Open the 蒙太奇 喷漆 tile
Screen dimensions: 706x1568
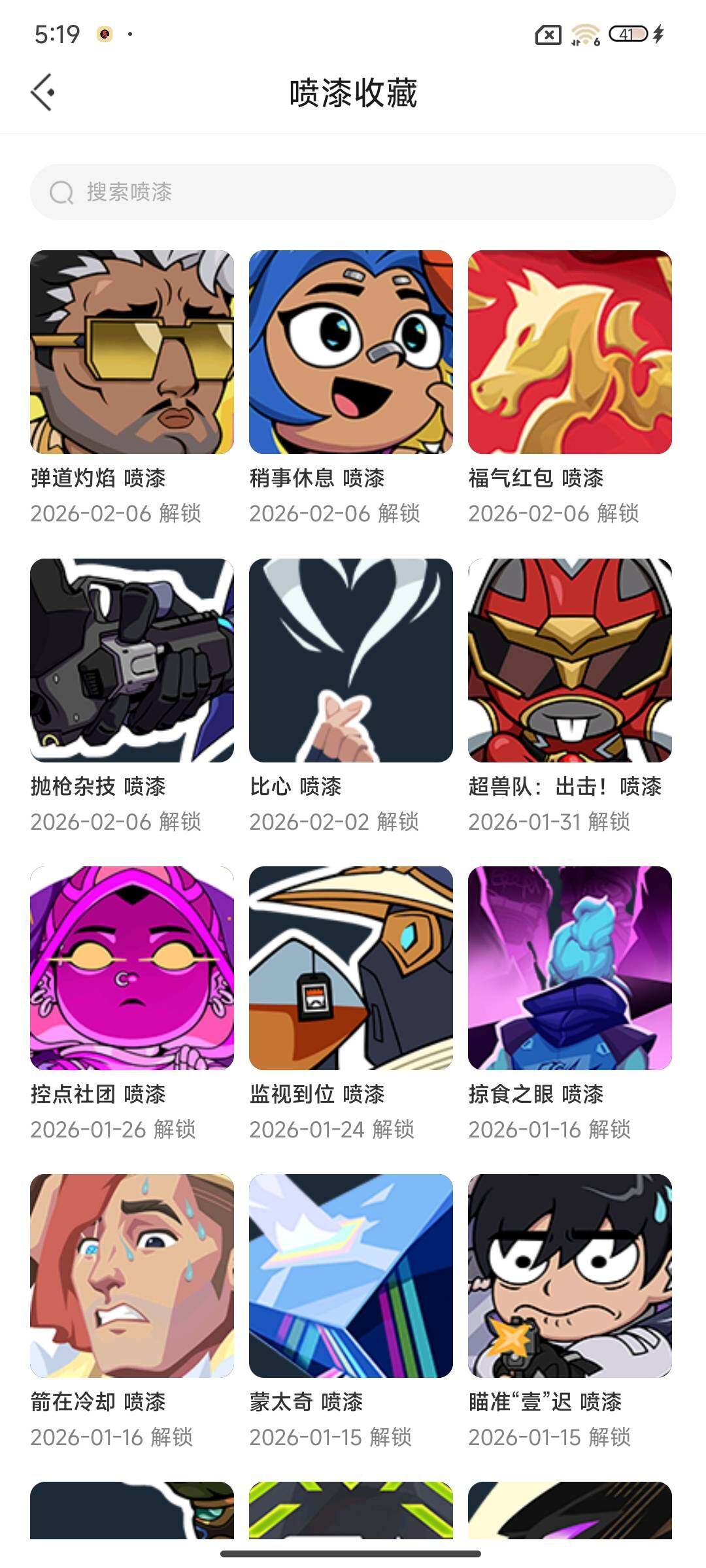tap(351, 1276)
